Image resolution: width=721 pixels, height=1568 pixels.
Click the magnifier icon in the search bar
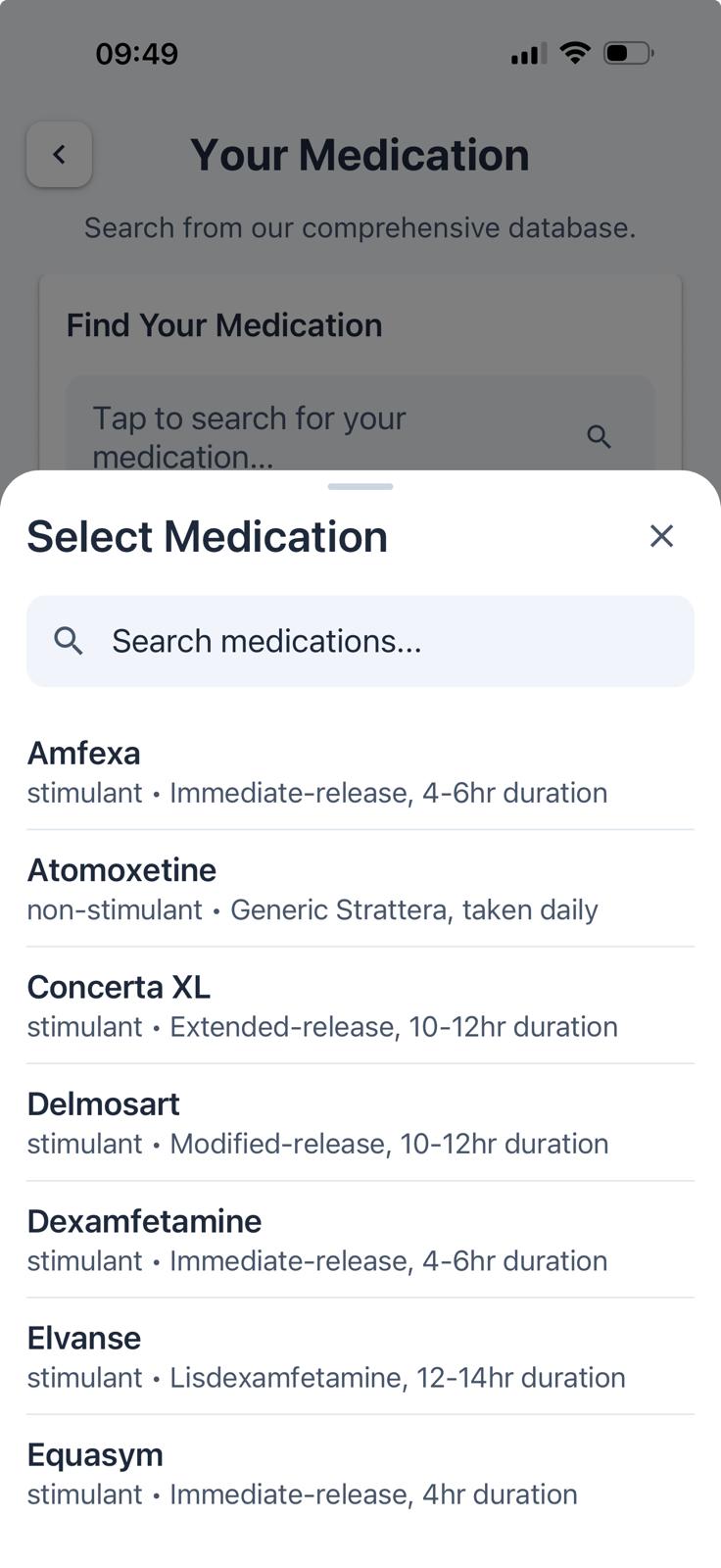tap(69, 641)
